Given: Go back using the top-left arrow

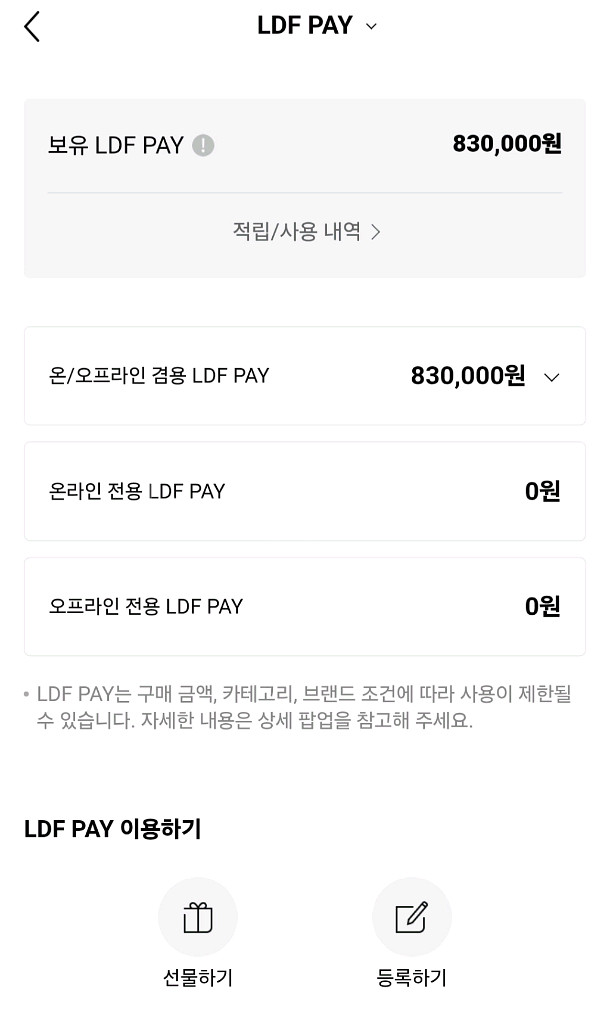Looking at the screenshot, I should (32, 27).
